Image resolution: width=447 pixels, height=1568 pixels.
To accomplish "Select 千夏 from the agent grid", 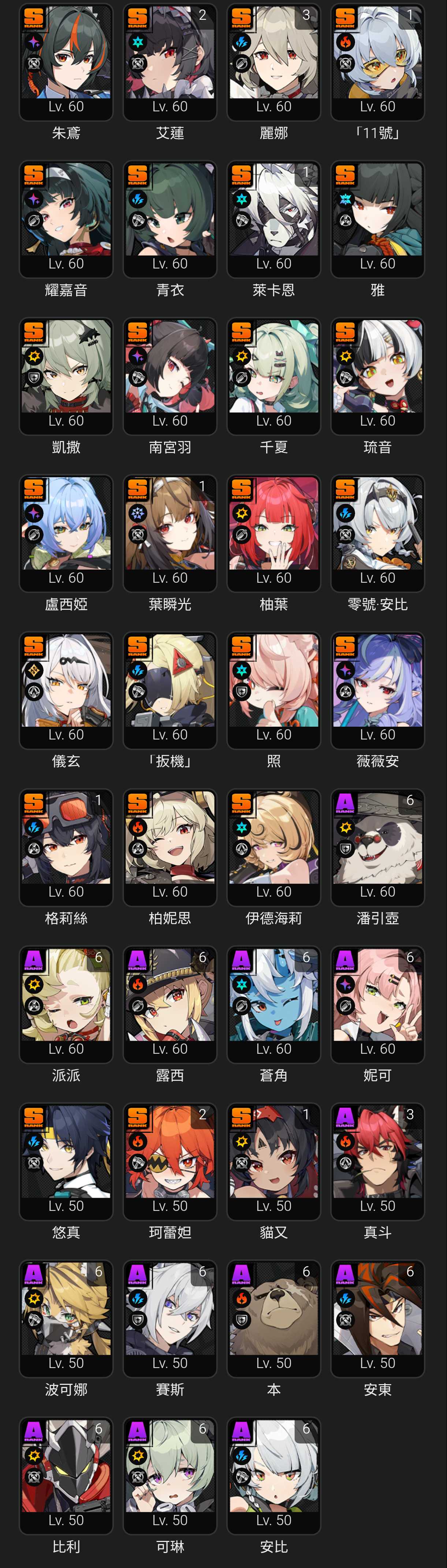I will tap(274, 375).
